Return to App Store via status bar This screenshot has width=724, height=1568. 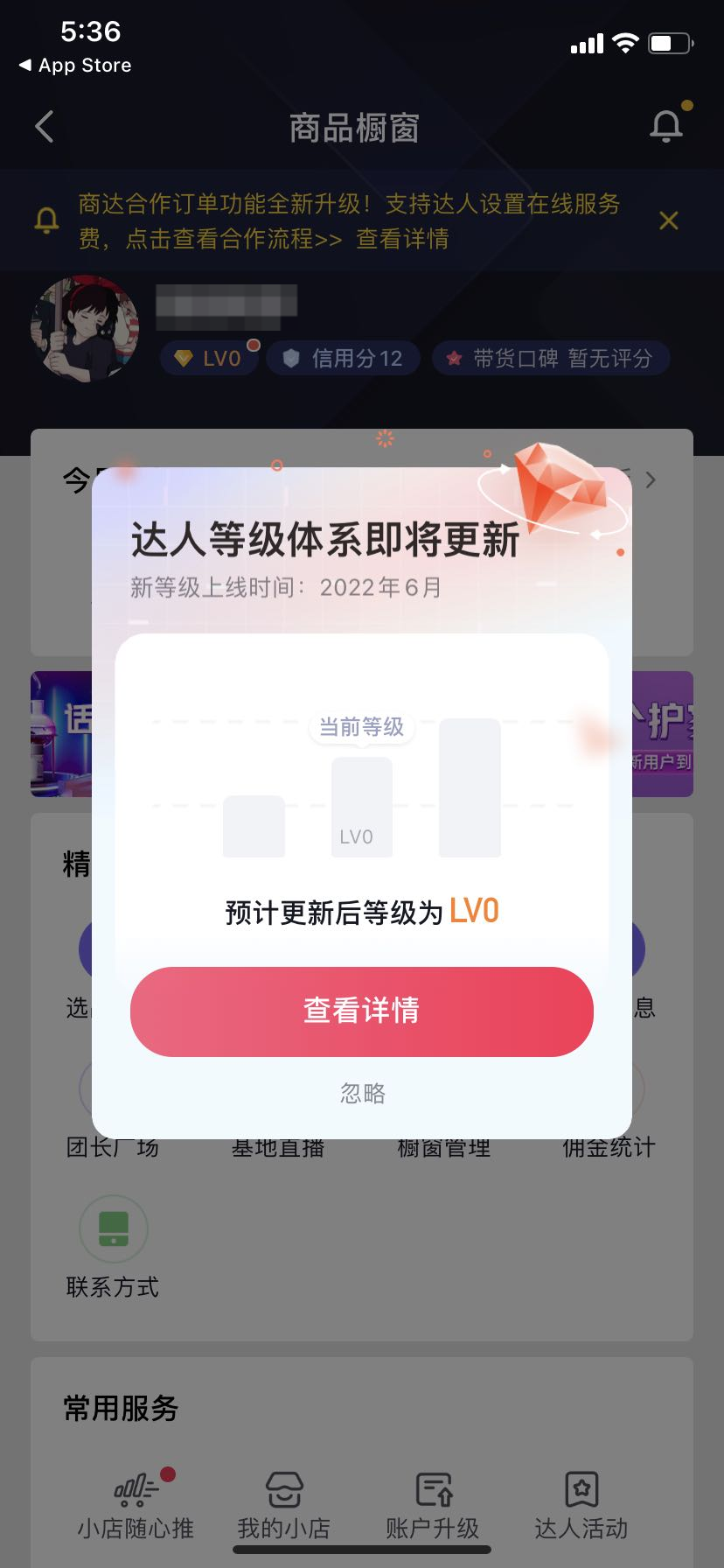click(75, 66)
